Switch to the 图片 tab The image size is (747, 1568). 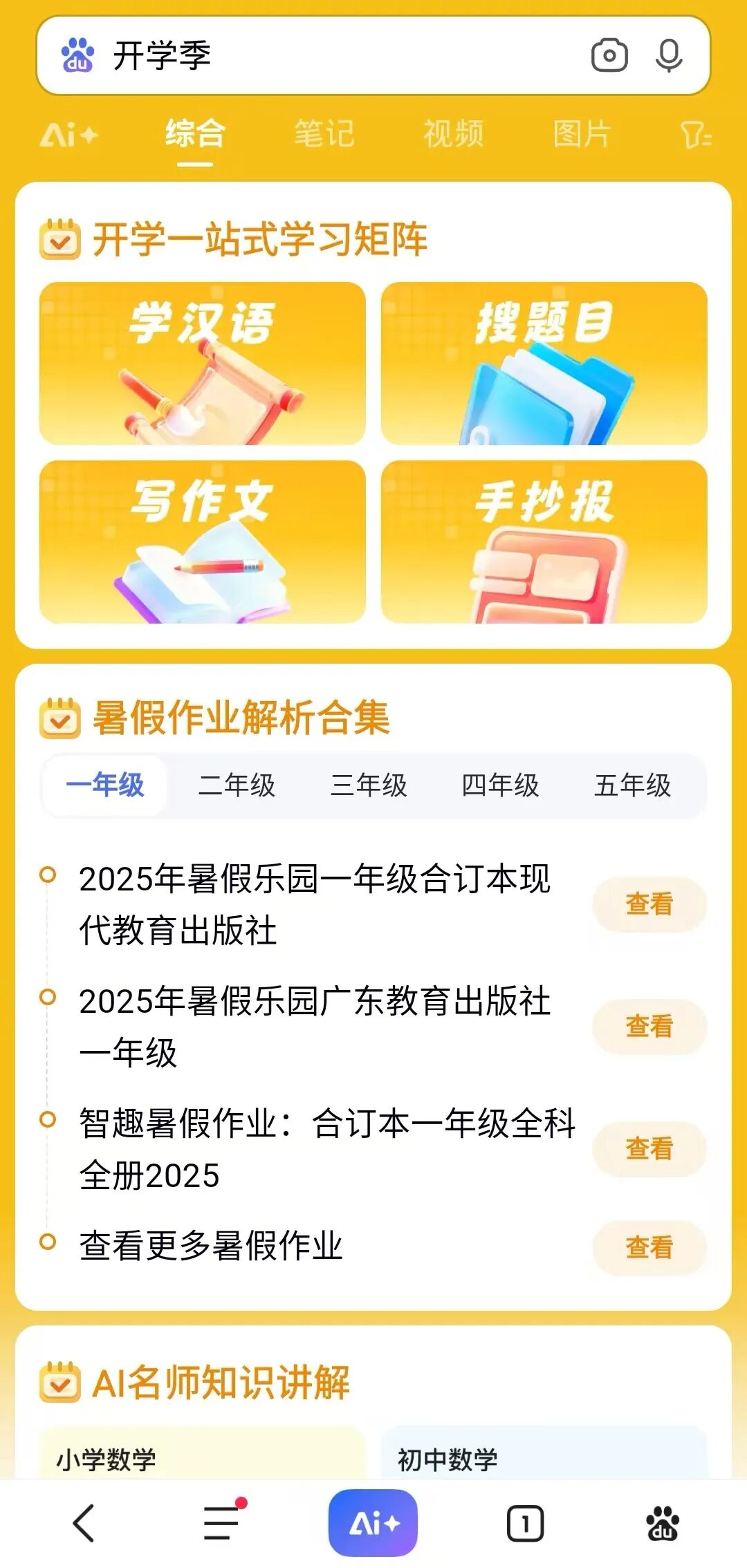pos(582,133)
